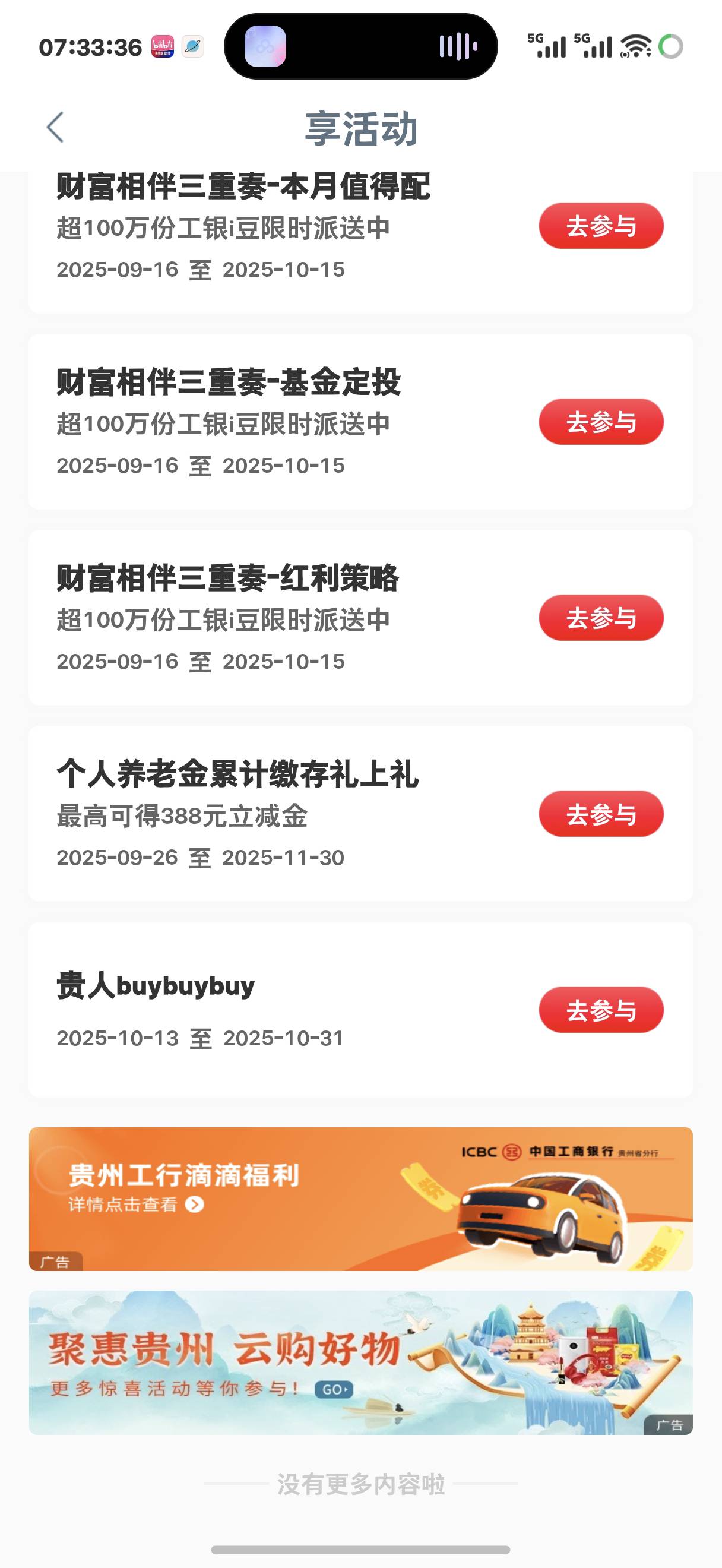Tap 去参与 for 财富相伴三重奏-红利策略
The width and height of the screenshot is (722, 1568).
[x=600, y=618]
